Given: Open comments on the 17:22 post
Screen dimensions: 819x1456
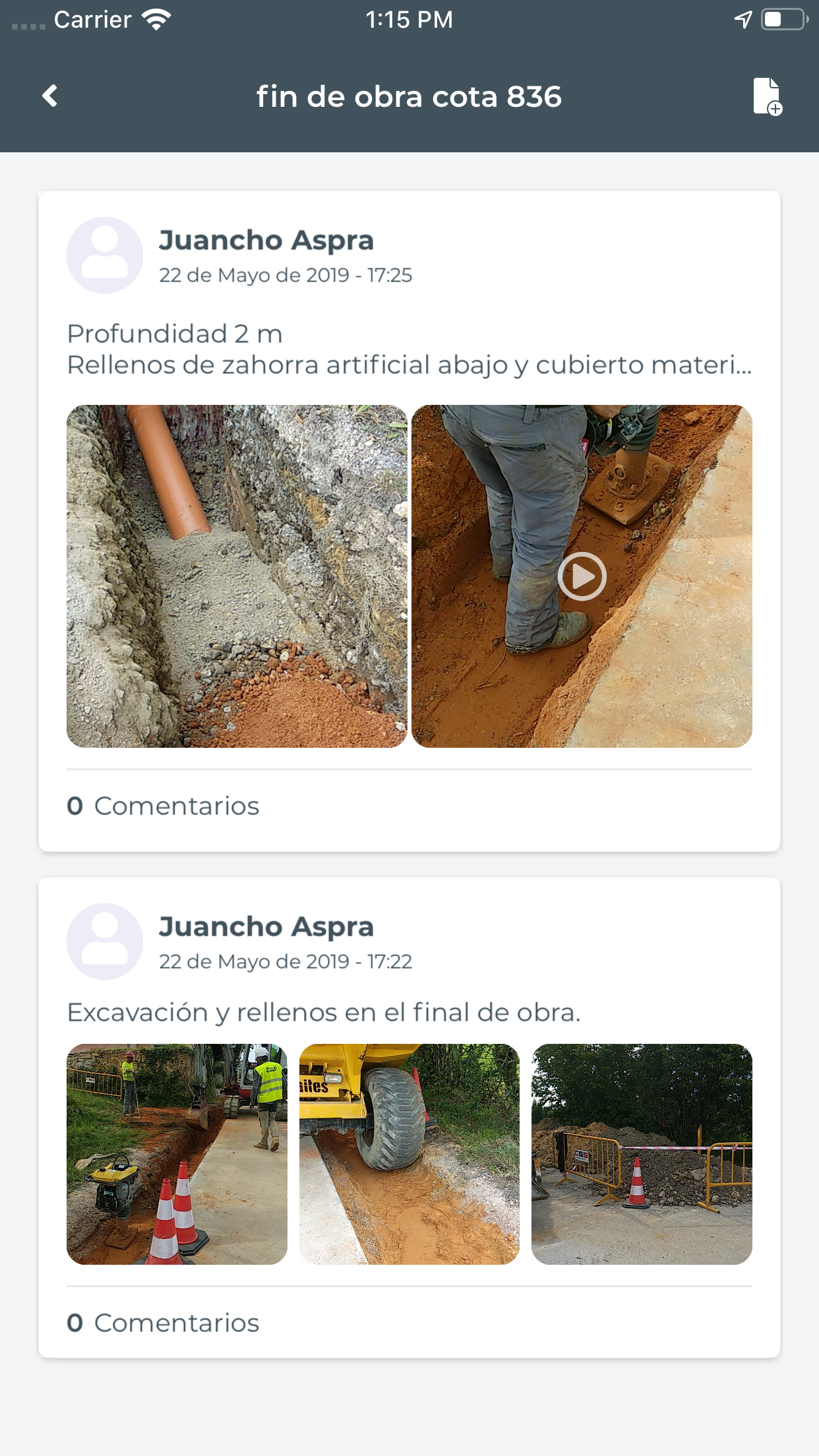Looking at the screenshot, I should (x=164, y=1323).
